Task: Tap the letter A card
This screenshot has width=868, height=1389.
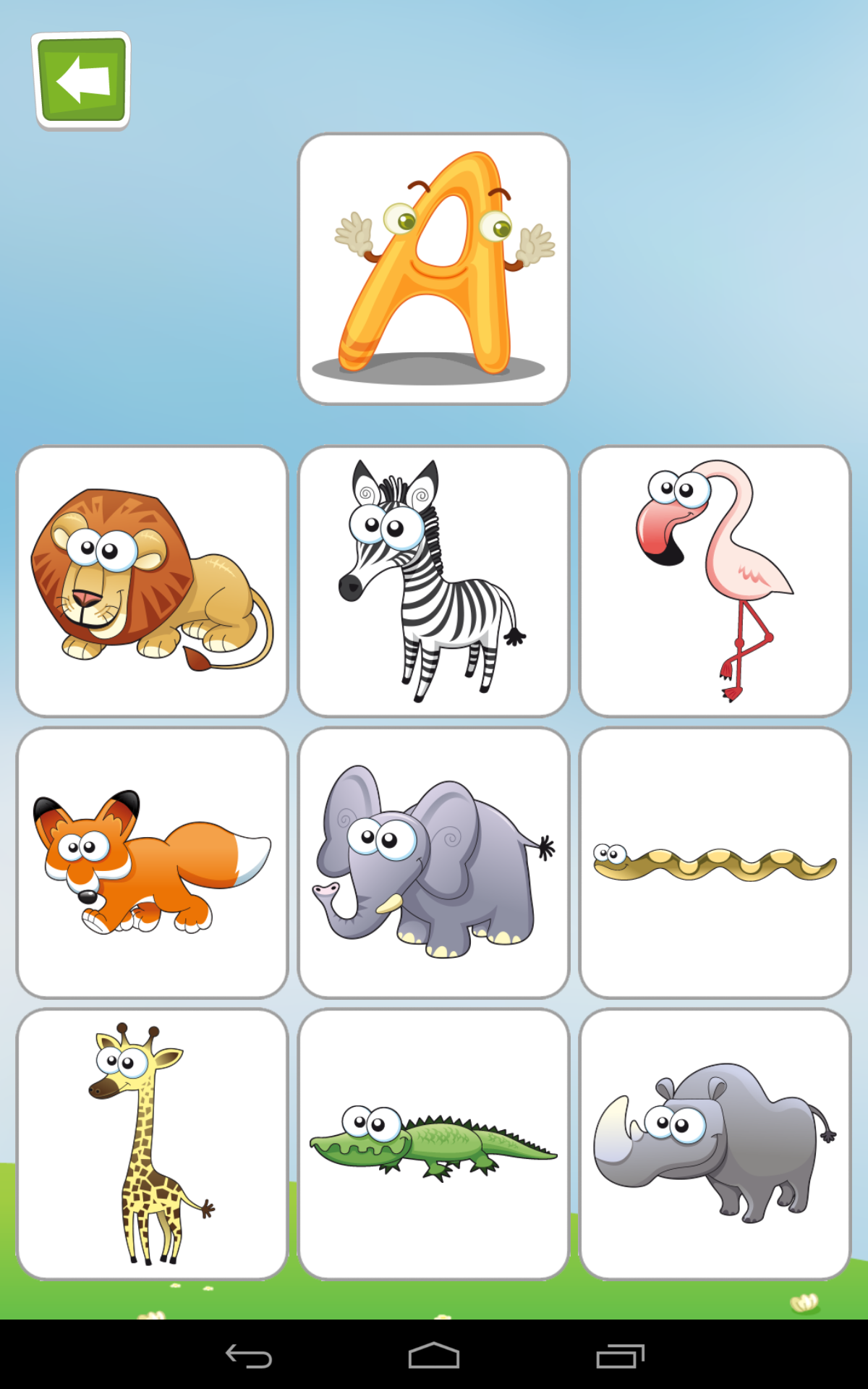Action: pos(434,268)
